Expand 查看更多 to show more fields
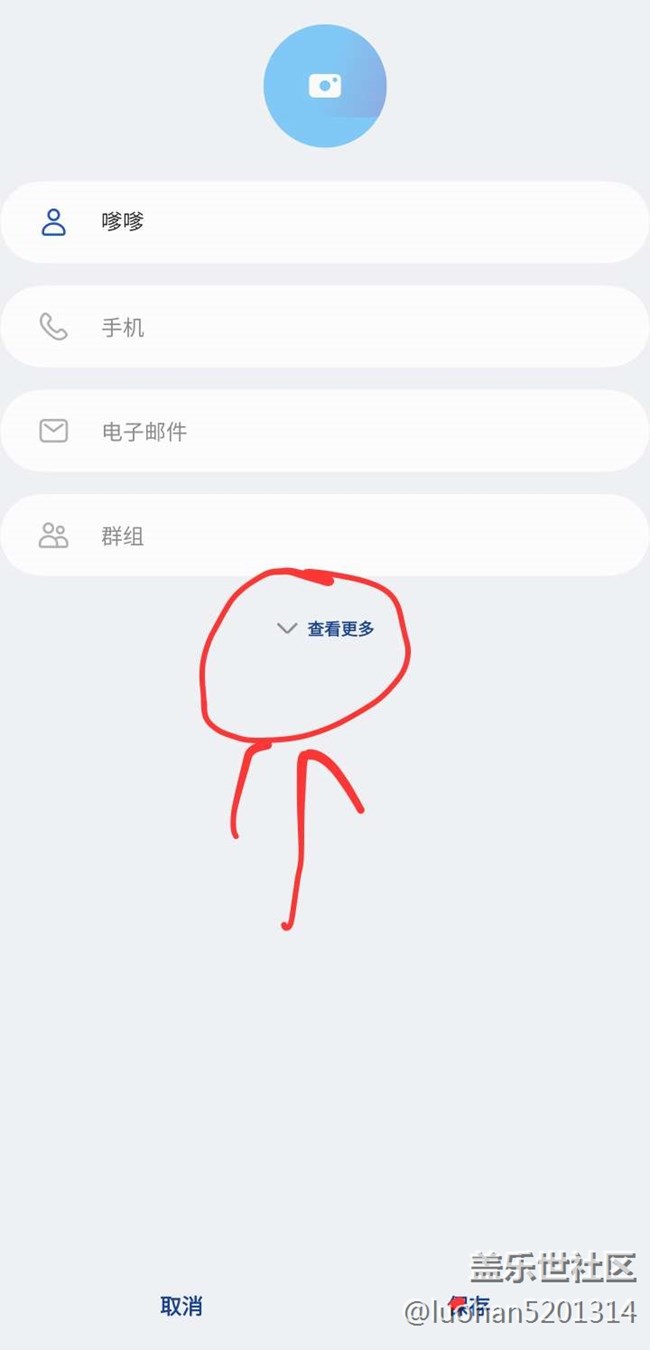The image size is (650, 1350). (x=326, y=629)
